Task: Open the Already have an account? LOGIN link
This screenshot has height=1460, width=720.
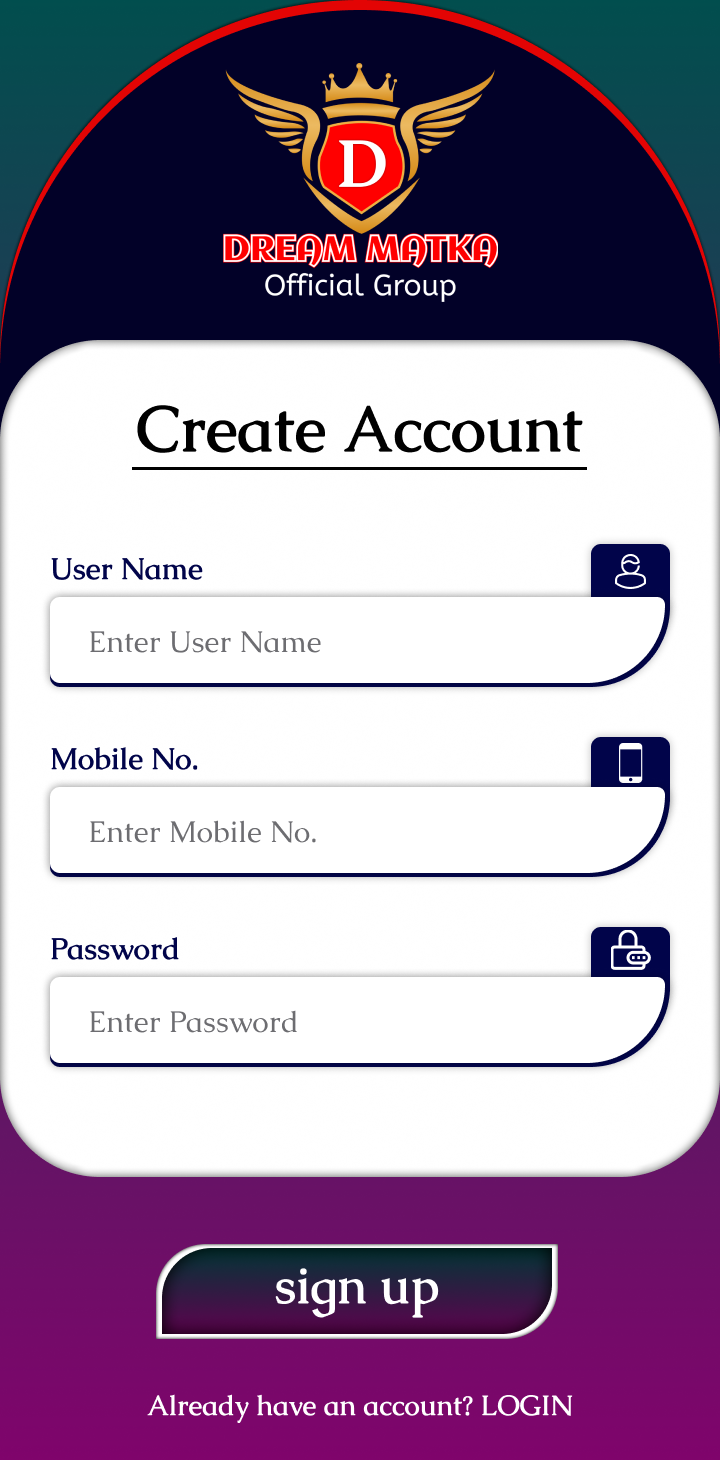Action: click(x=360, y=1406)
